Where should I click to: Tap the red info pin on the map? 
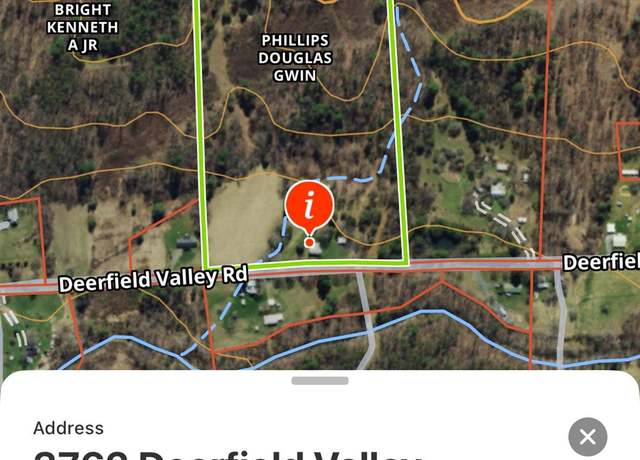309,206
